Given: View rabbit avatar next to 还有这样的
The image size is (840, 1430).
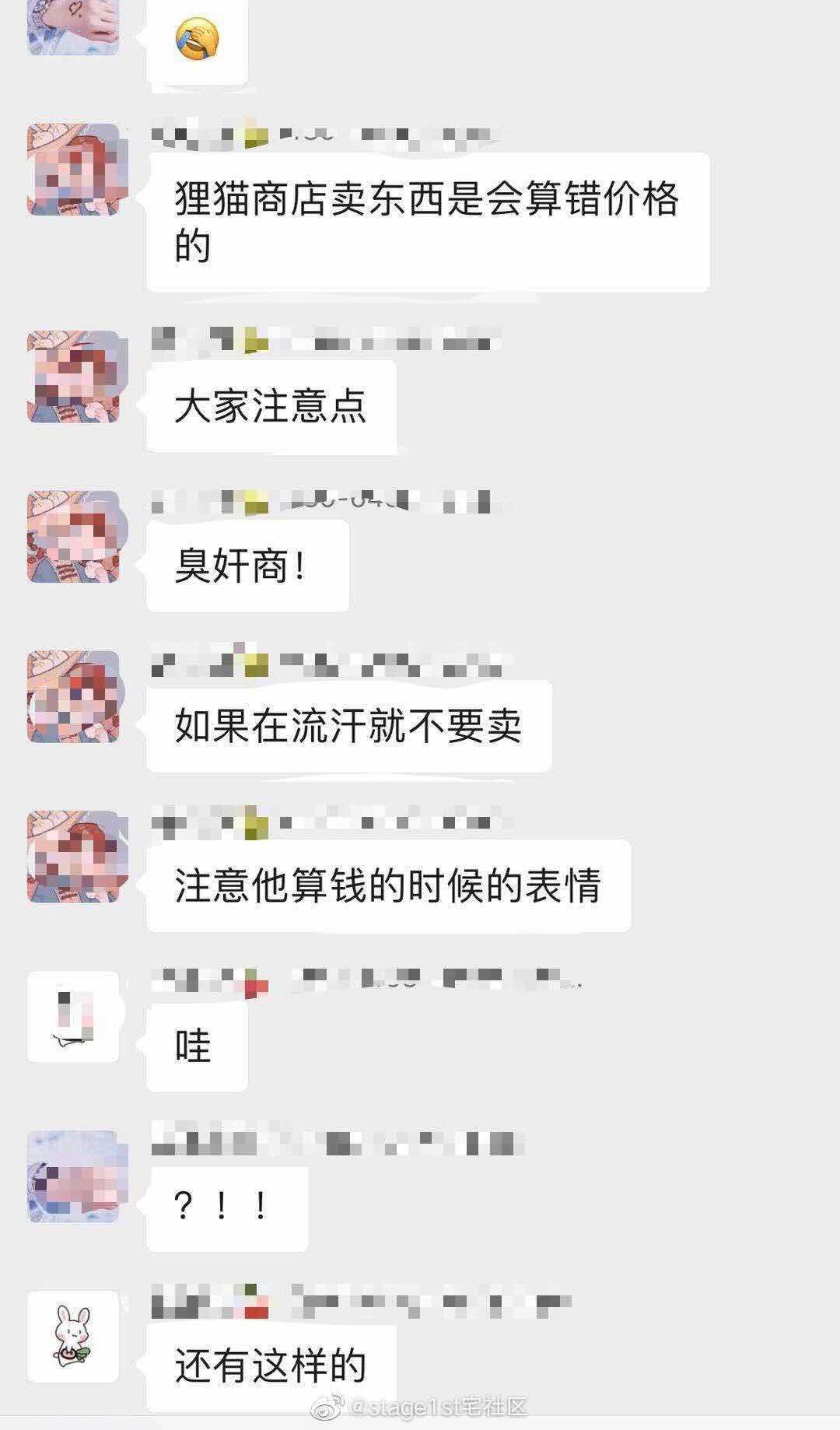Looking at the screenshot, I should pyautogui.click(x=73, y=1337).
